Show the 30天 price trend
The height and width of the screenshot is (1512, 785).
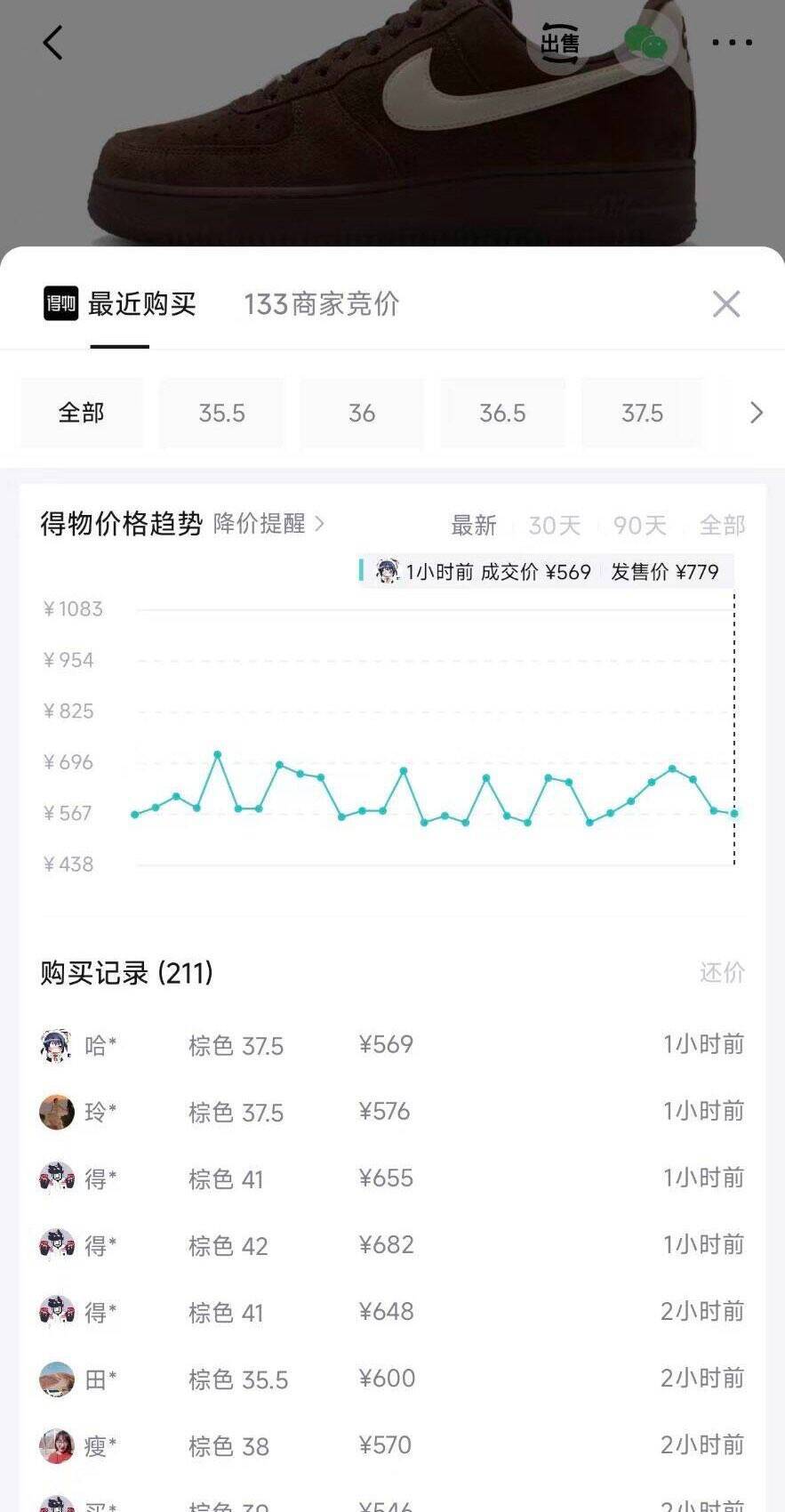(555, 525)
